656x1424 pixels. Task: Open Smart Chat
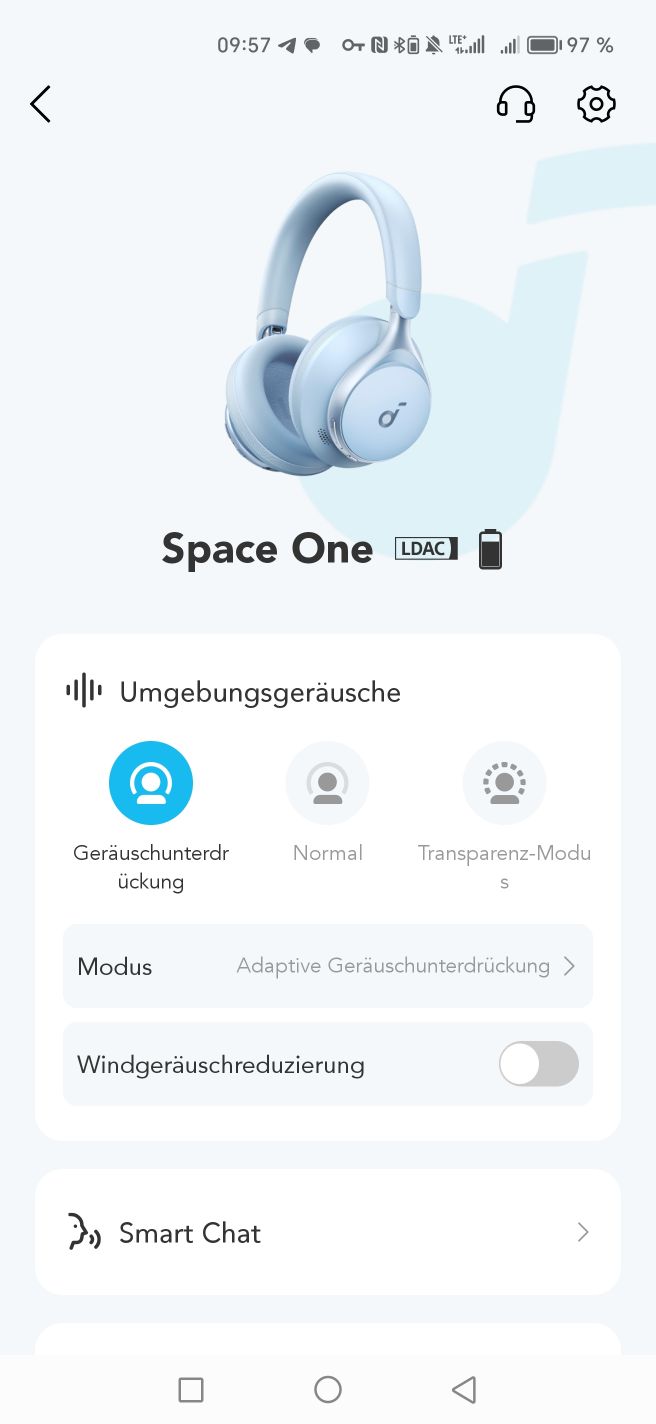click(x=328, y=1232)
